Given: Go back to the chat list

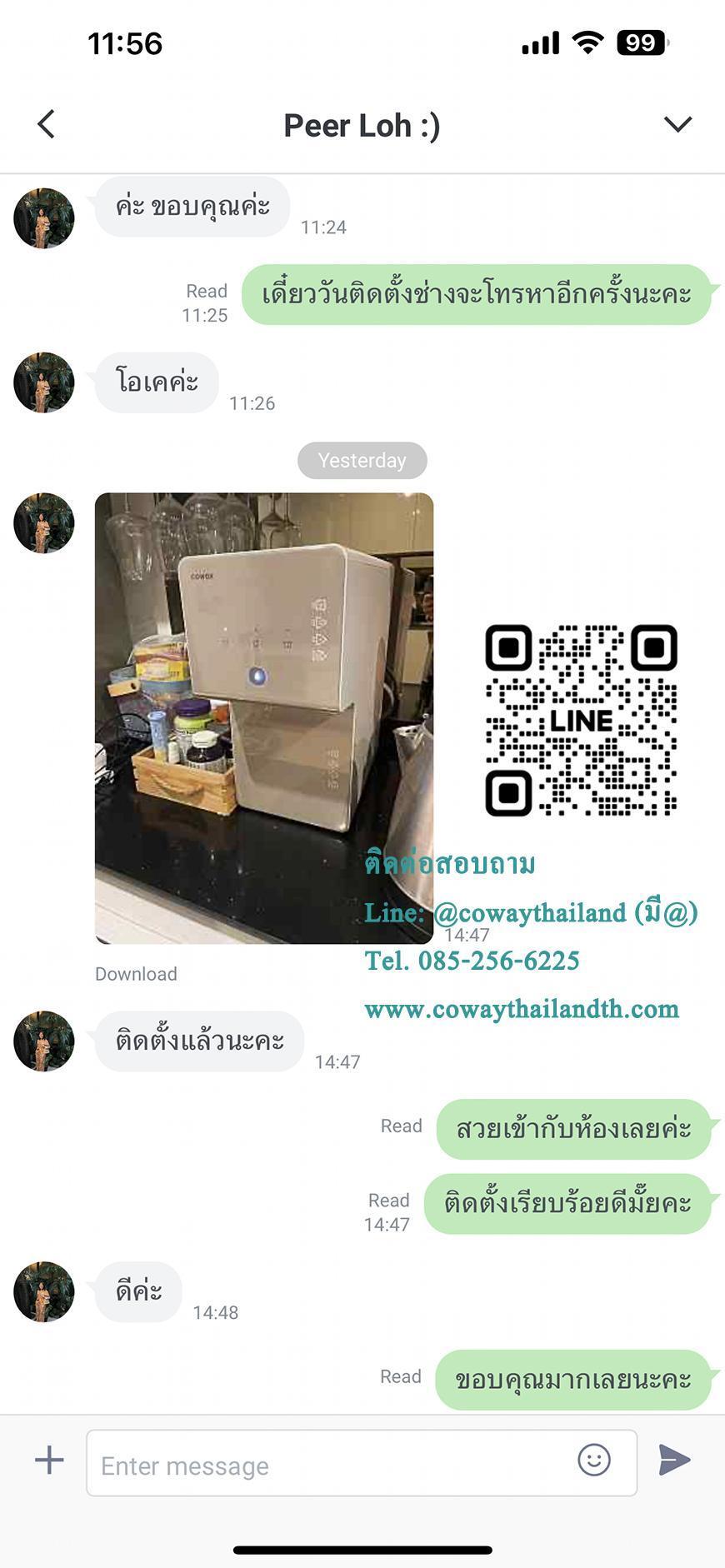Looking at the screenshot, I should pyautogui.click(x=47, y=124).
